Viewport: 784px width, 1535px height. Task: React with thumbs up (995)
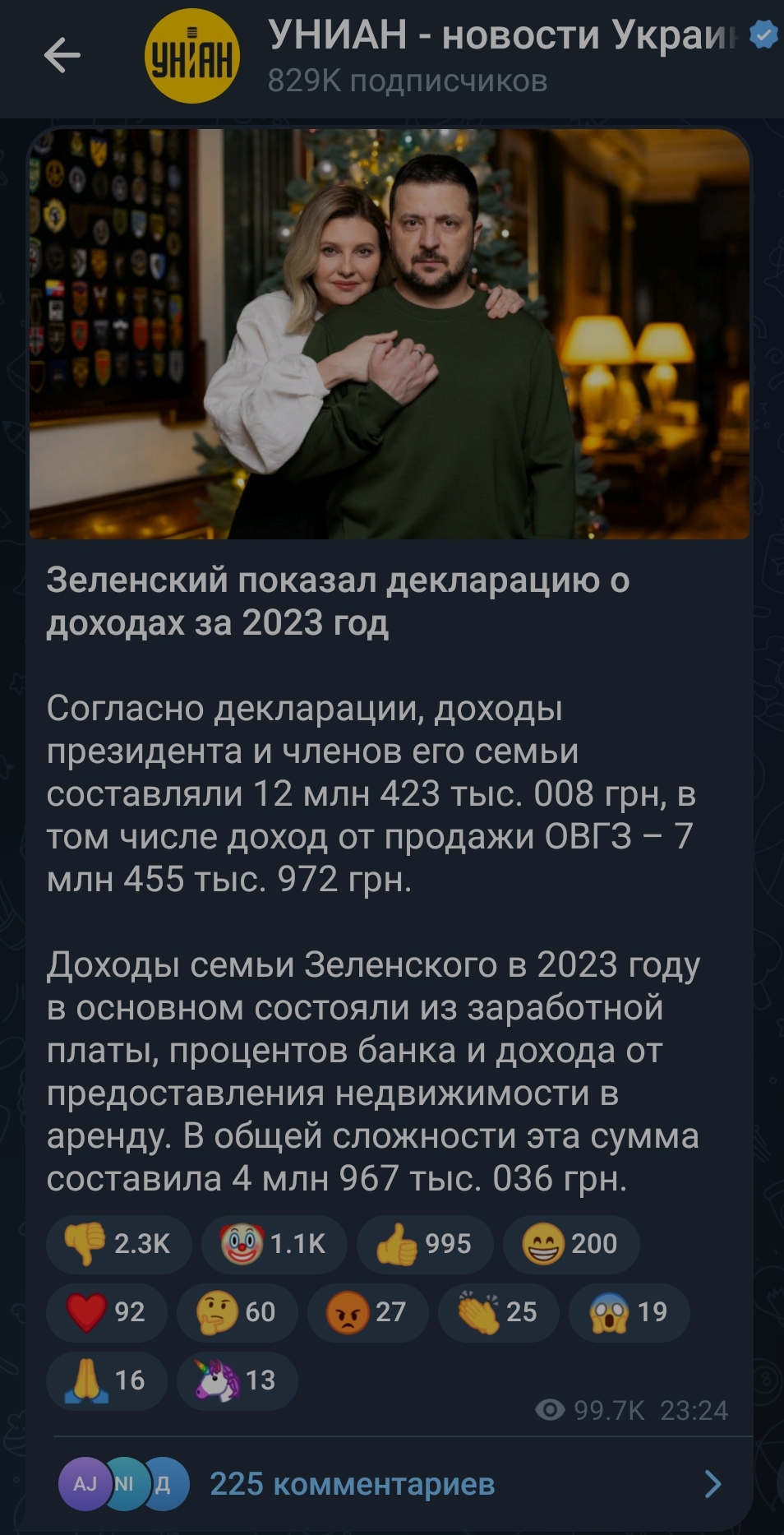click(425, 1244)
